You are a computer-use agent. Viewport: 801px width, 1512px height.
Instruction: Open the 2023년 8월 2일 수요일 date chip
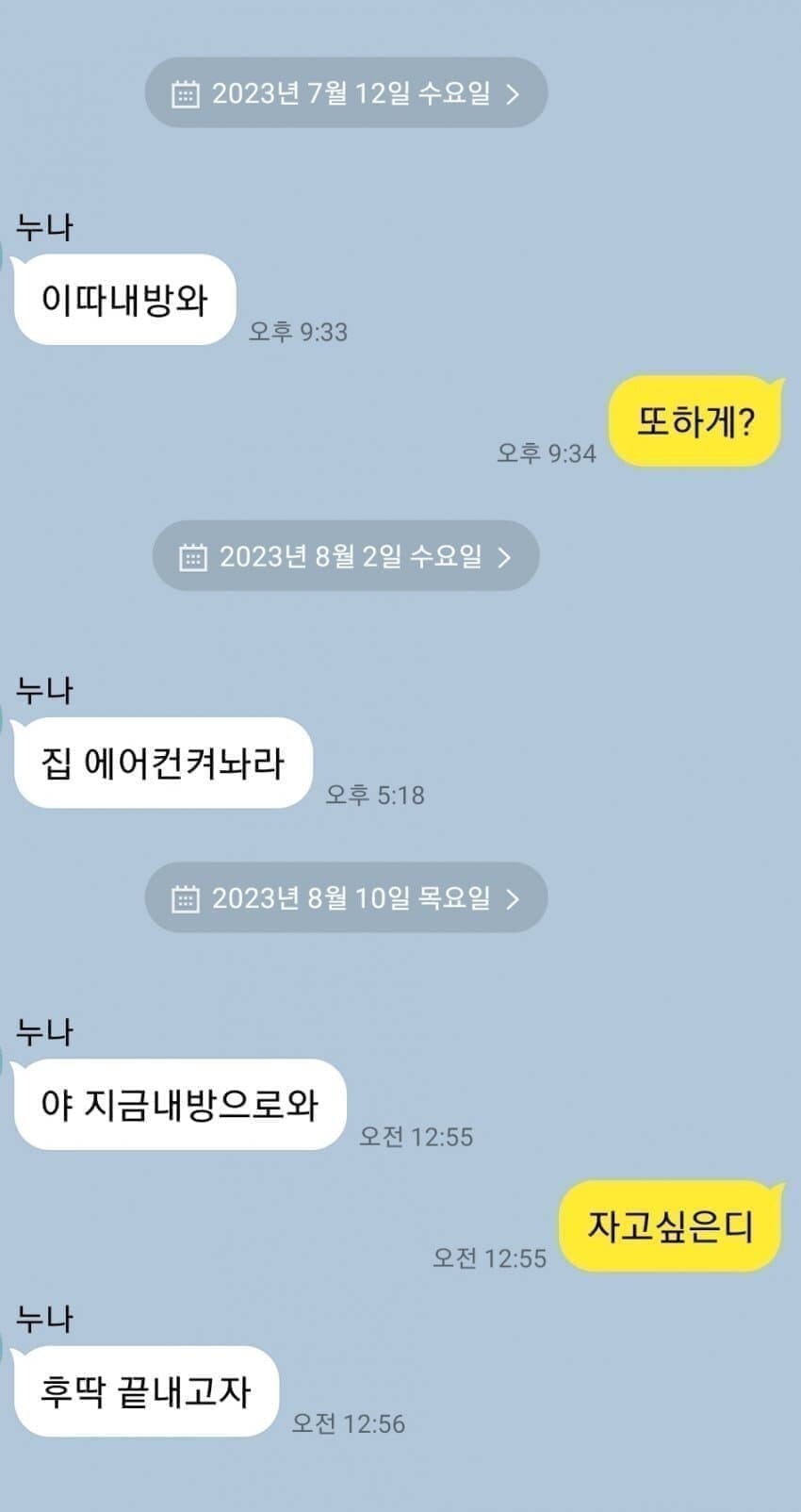[x=346, y=556]
